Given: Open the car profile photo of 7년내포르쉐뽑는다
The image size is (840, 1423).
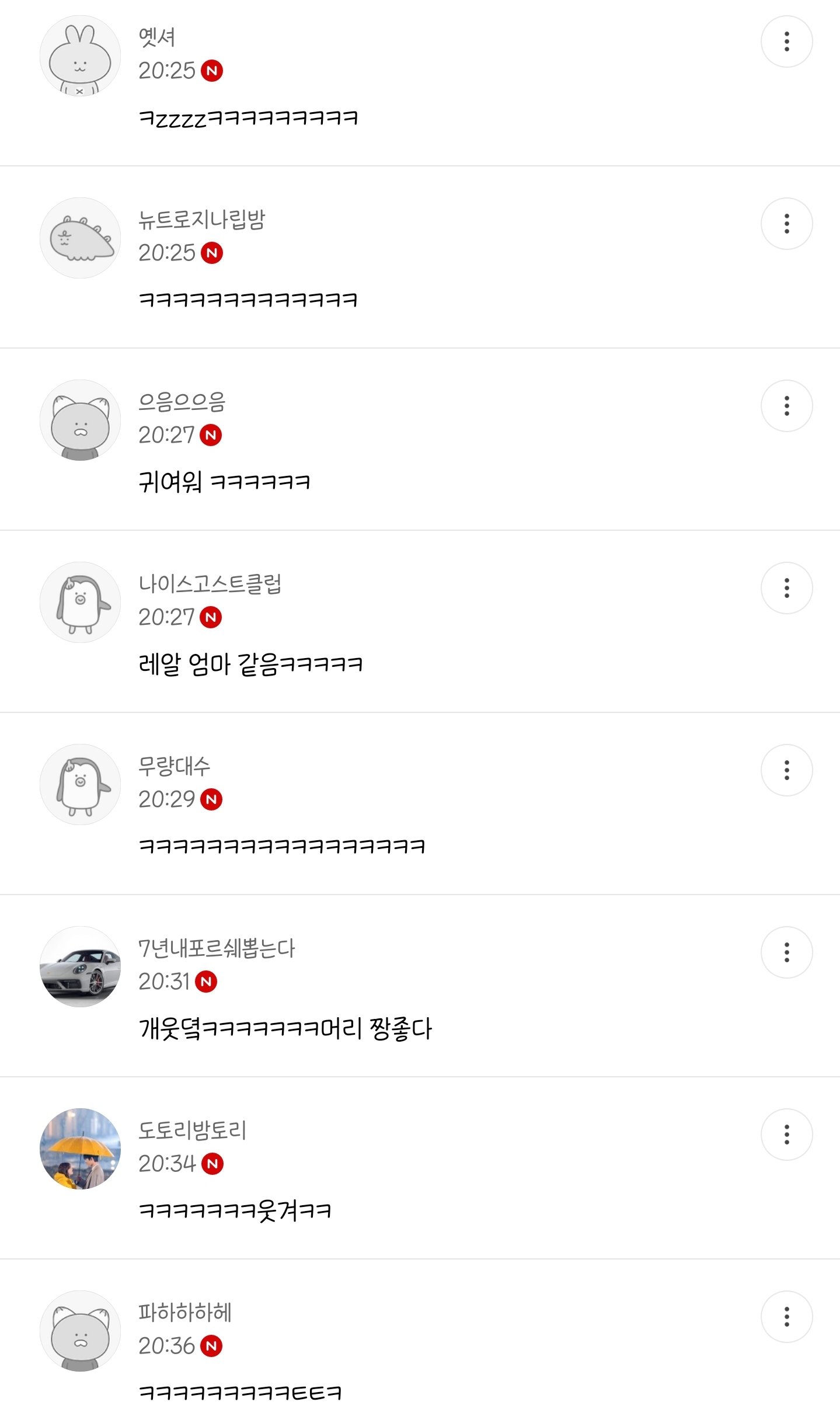Looking at the screenshot, I should coord(80,967).
